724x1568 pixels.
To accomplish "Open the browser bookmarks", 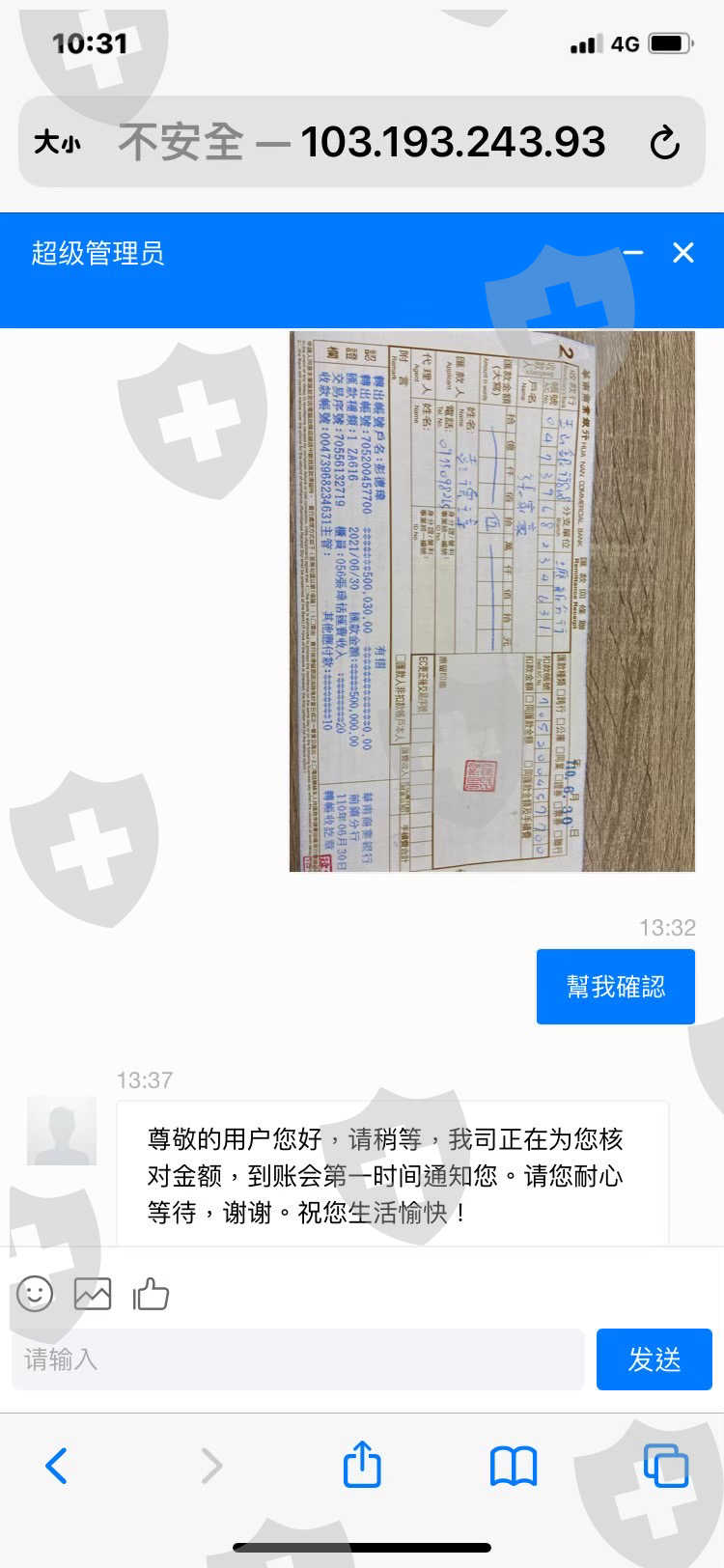I will click(514, 1466).
